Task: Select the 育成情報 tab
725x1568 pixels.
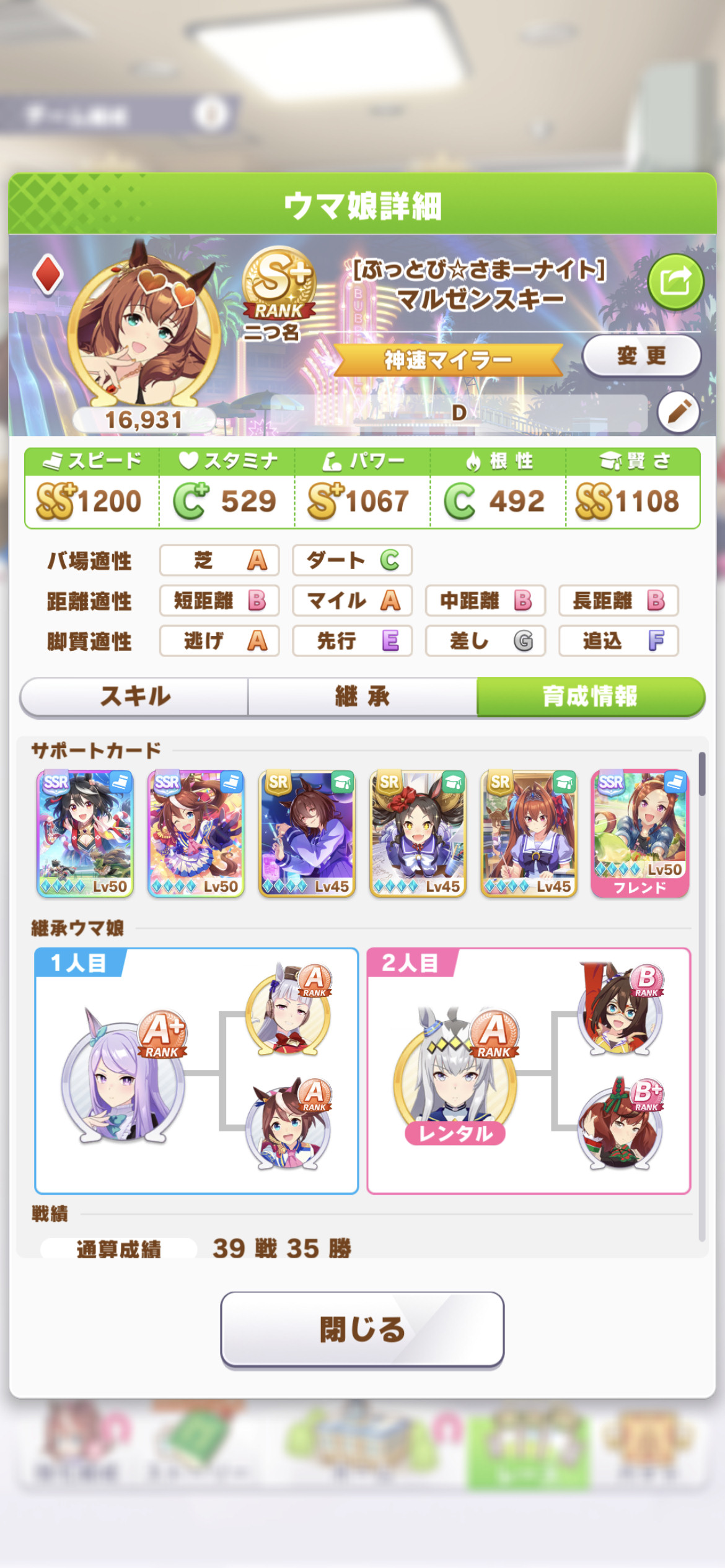Action: click(591, 697)
